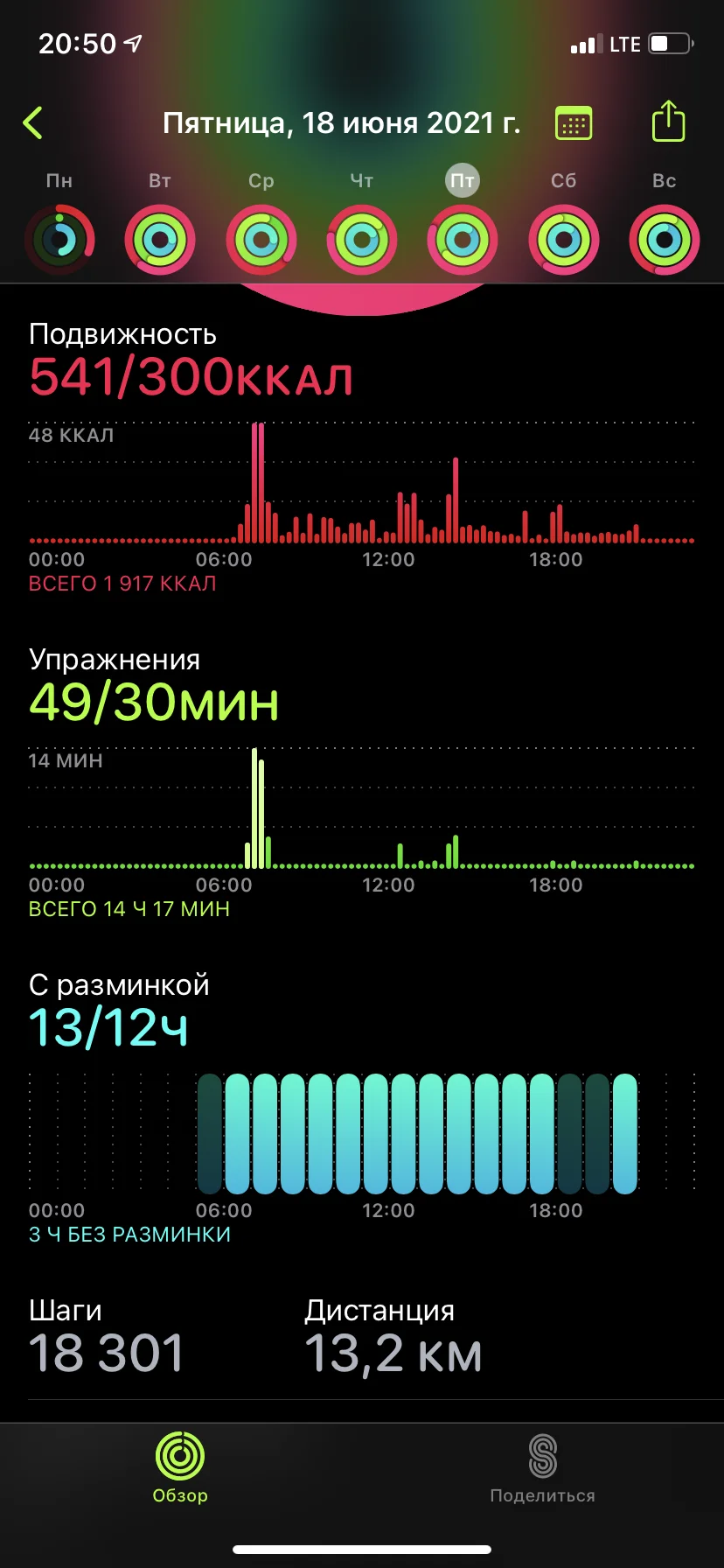The height and width of the screenshot is (1568, 724).
Task: Select Saturday's activity rings
Action: [x=564, y=239]
